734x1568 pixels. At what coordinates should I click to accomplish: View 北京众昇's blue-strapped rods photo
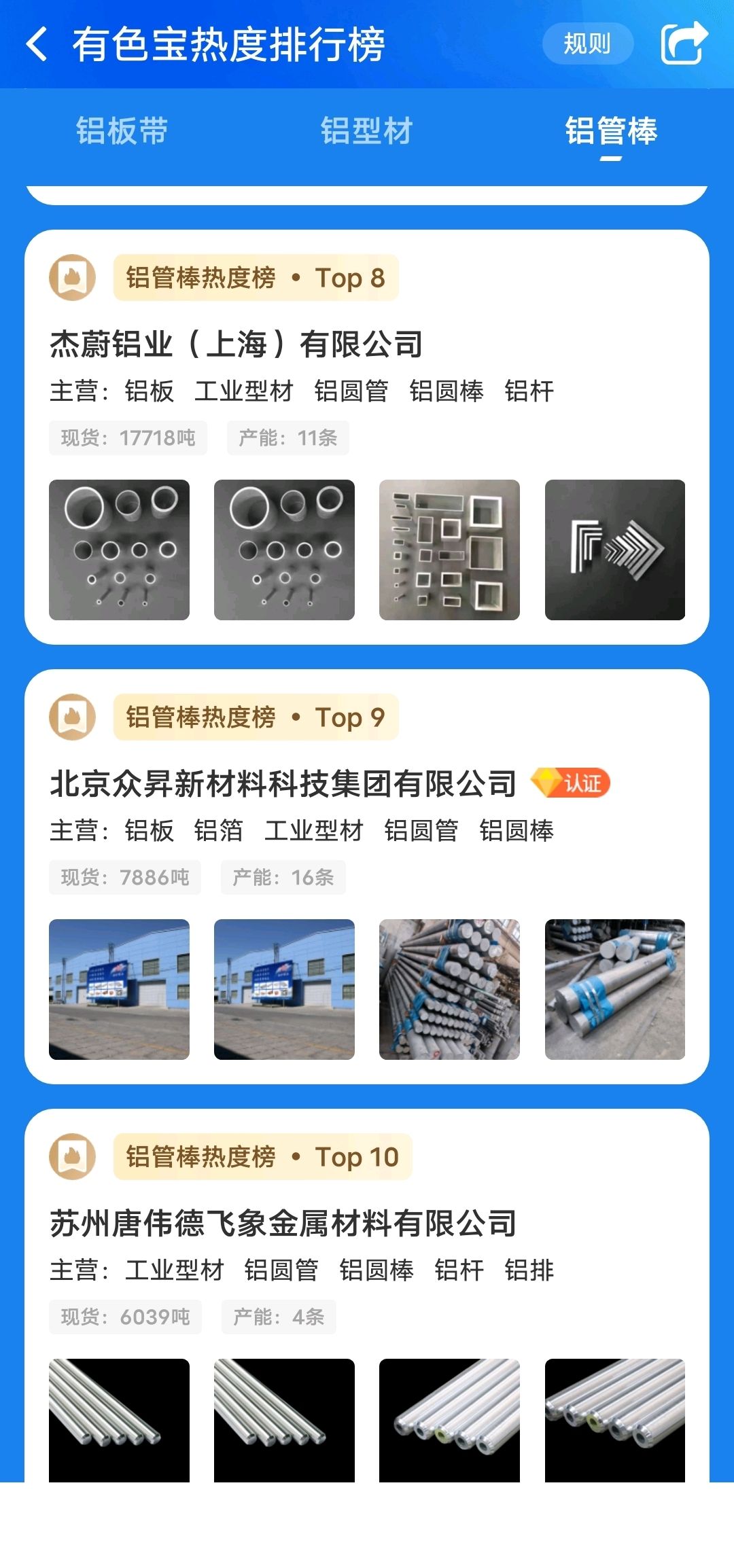tap(615, 989)
